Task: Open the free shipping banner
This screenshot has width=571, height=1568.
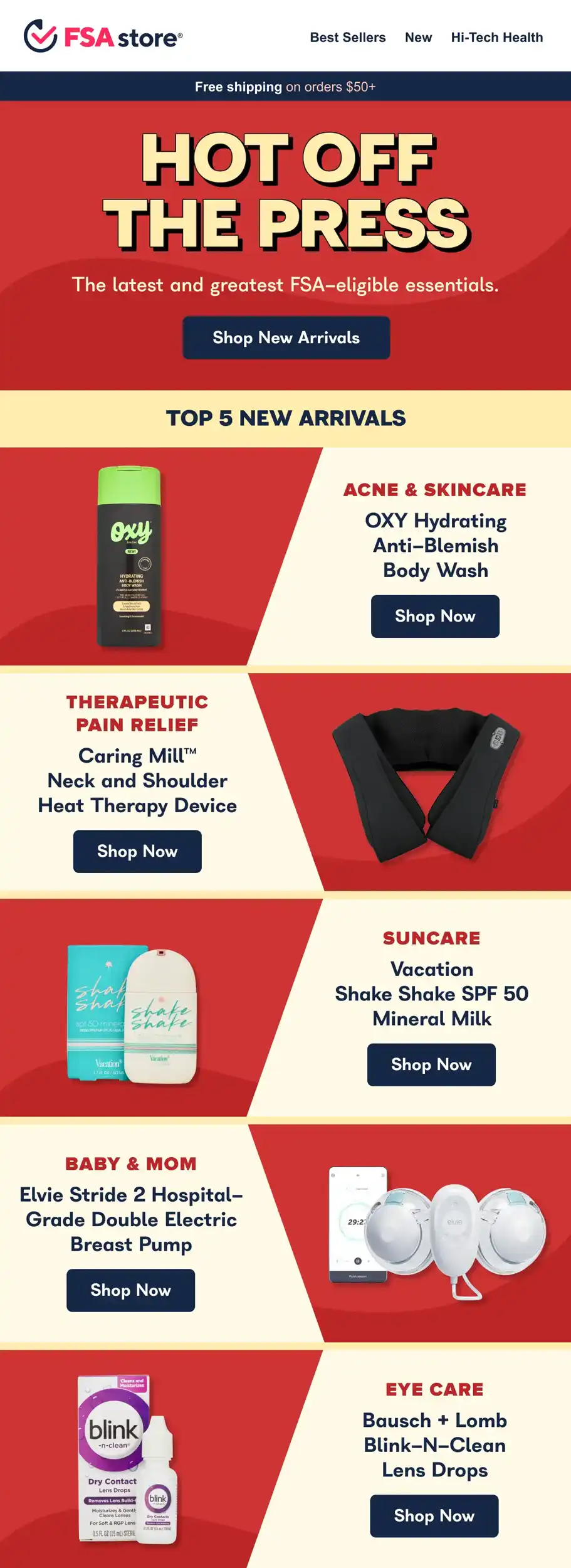Action: point(285,87)
